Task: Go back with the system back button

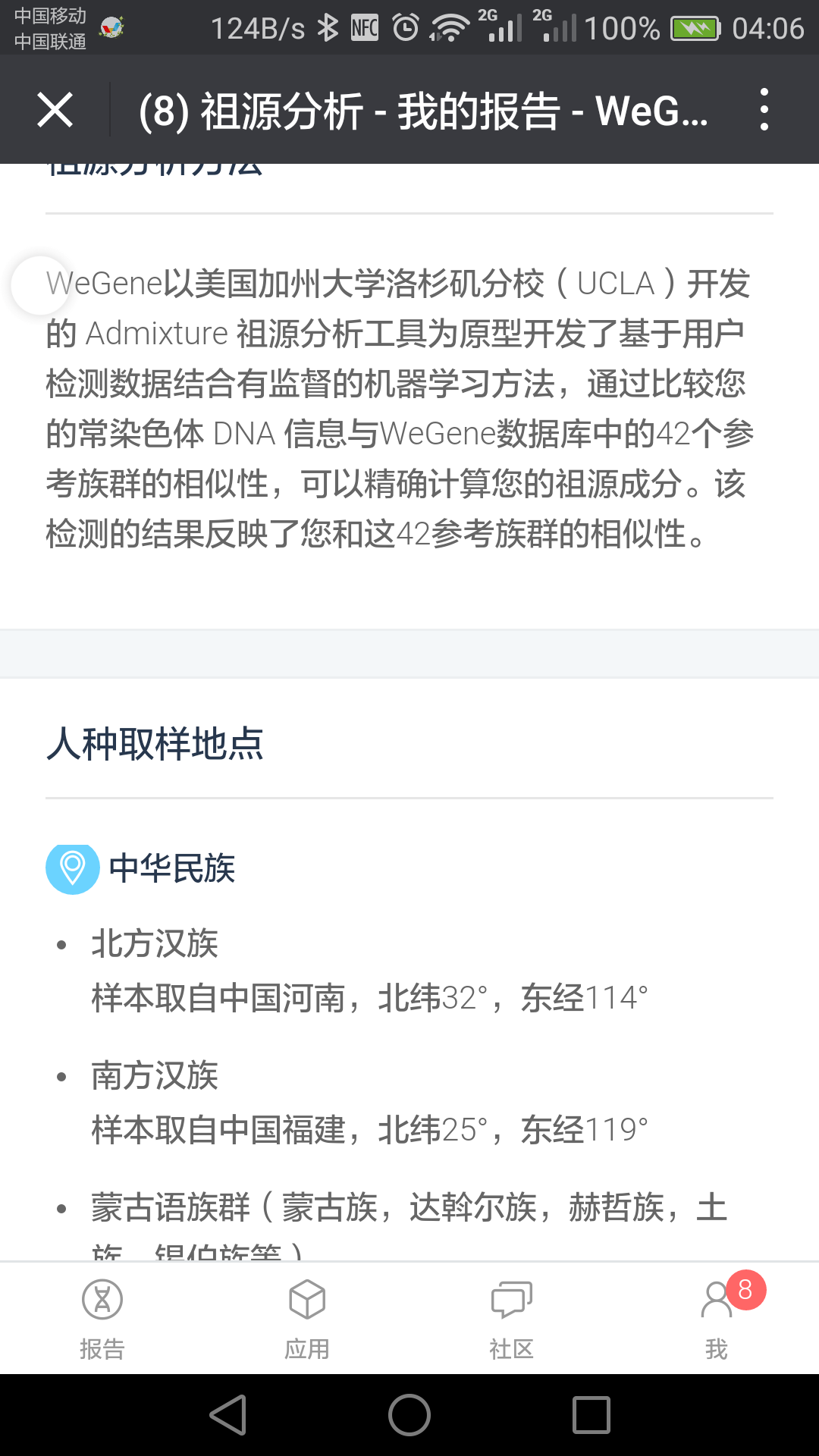Action: (228, 1415)
